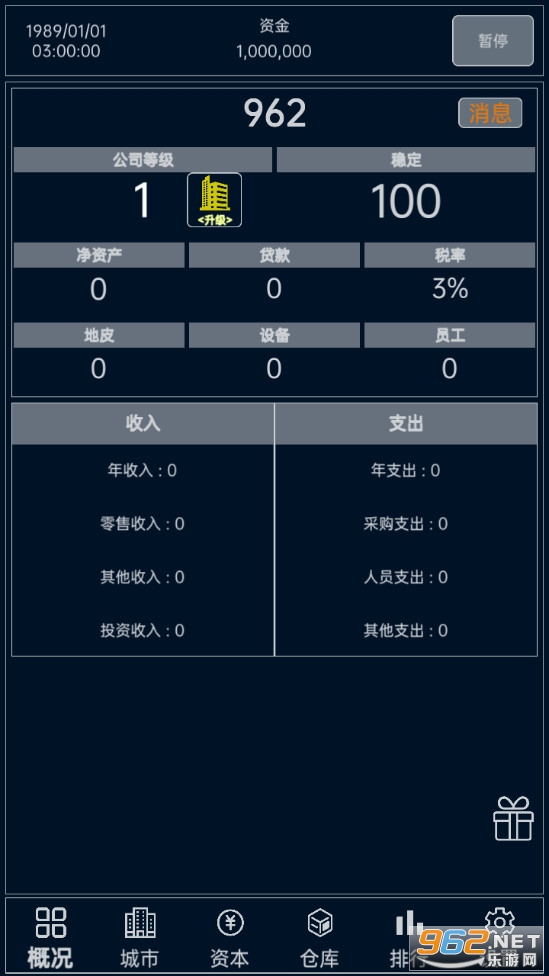Open the gift box icon

[x=514, y=819]
